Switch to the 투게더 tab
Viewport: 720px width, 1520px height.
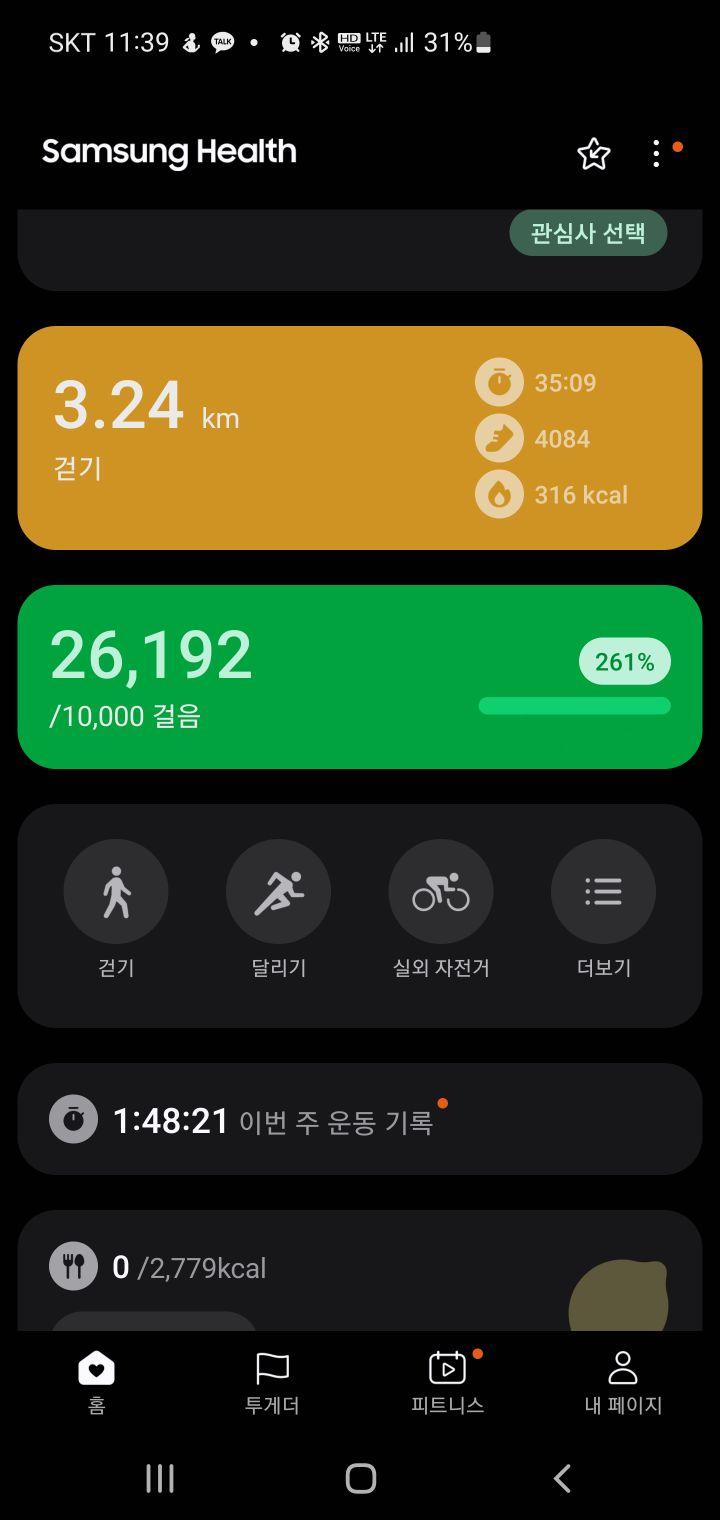[x=272, y=1382]
